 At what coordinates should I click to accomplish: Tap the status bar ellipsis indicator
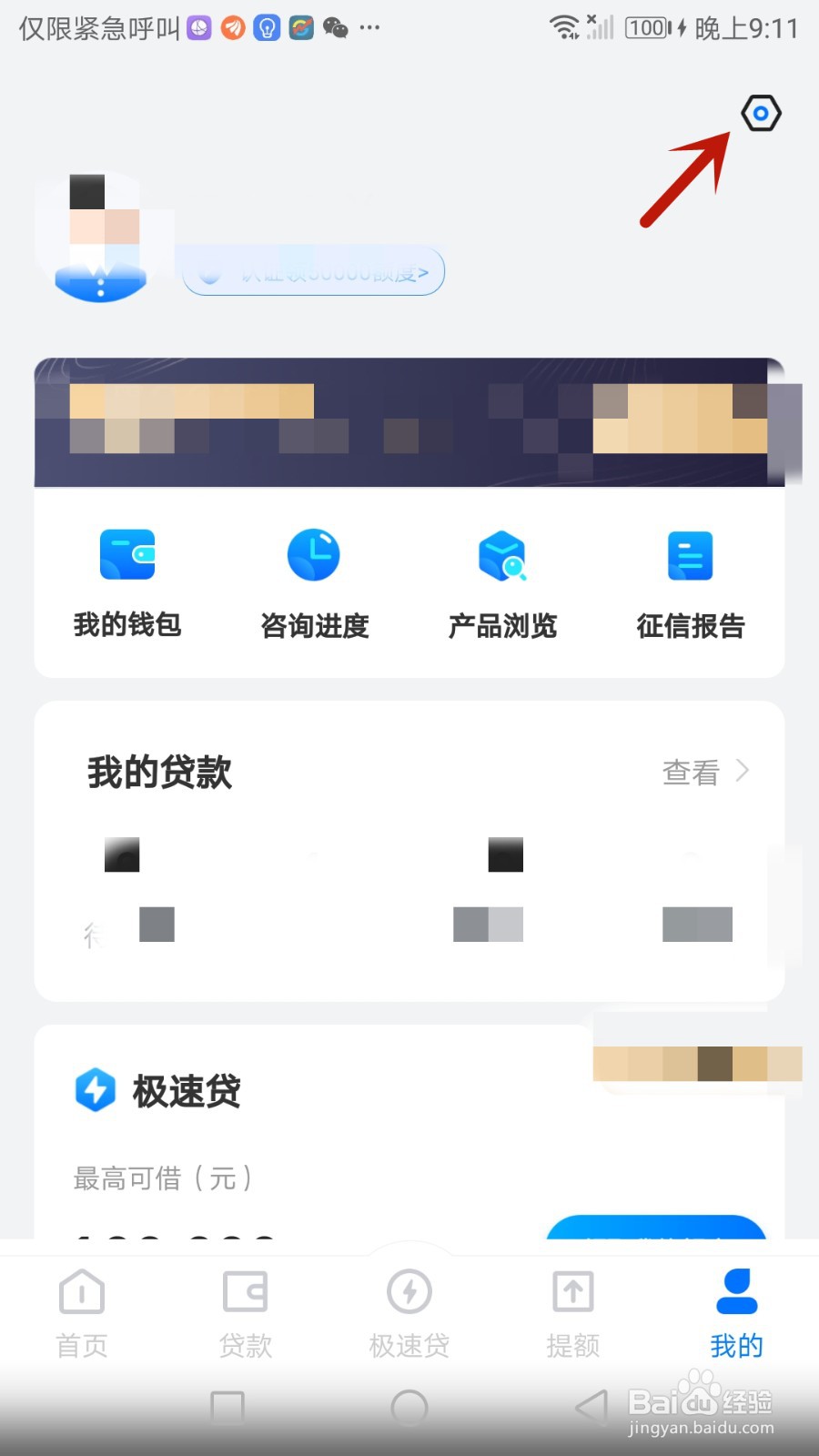[x=369, y=29]
